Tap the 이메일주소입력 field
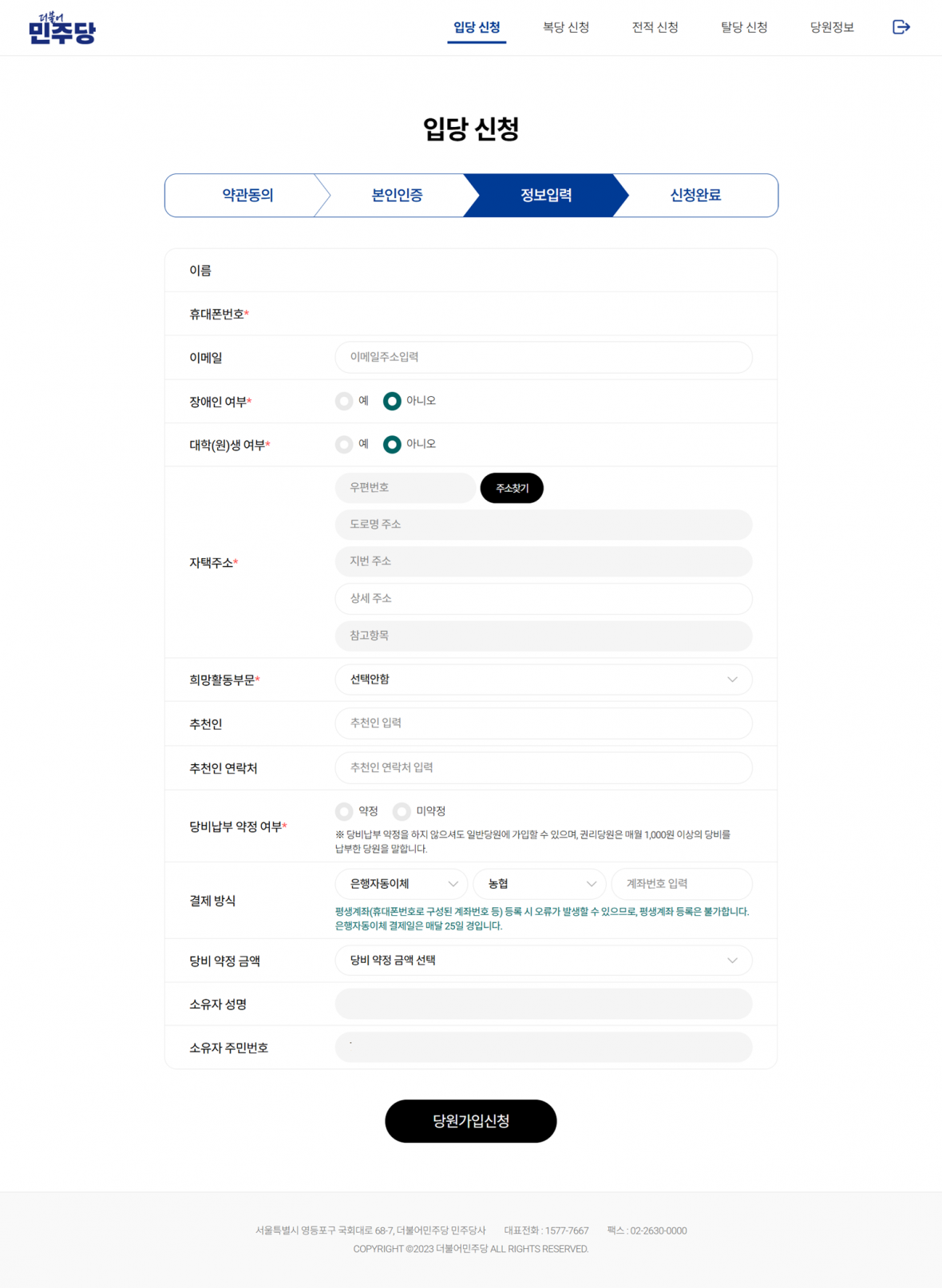The height and width of the screenshot is (1288, 942). coord(543,357)
